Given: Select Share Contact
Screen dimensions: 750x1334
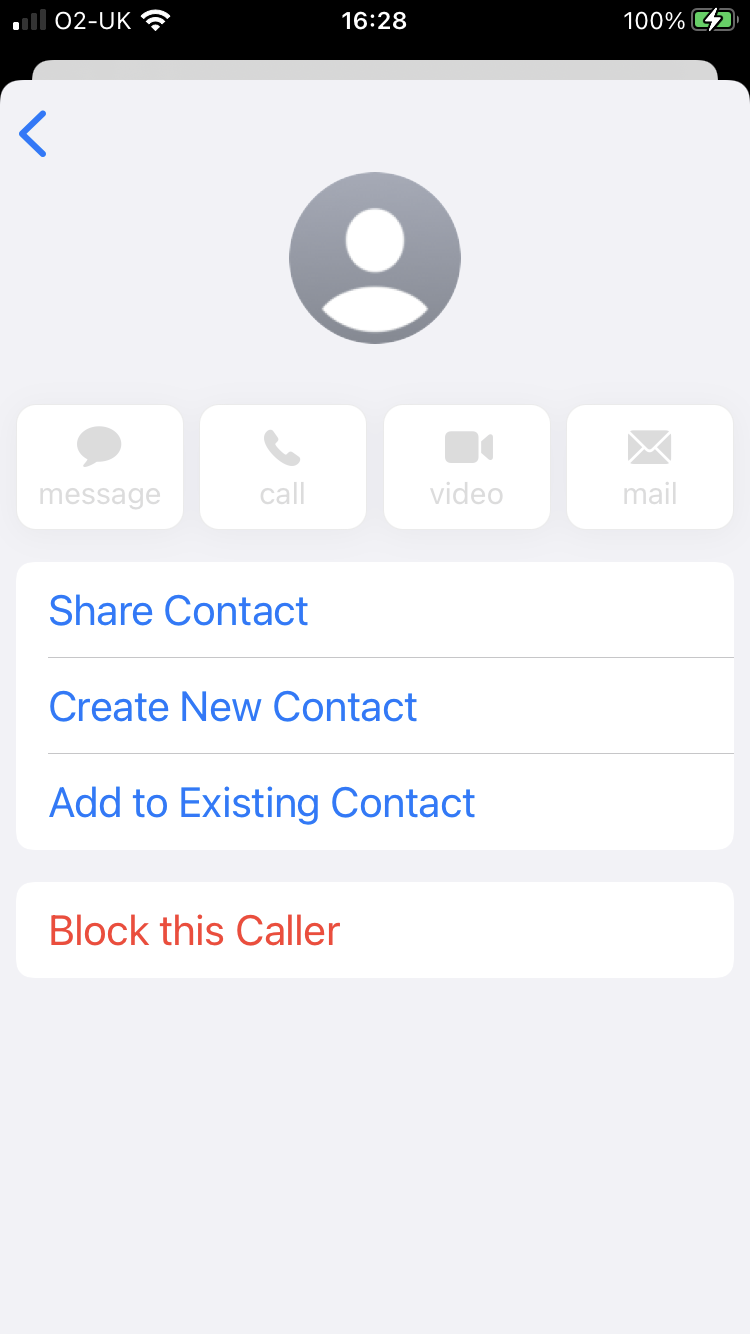Looking at the screenshot, I should click(x=179, y=610).
